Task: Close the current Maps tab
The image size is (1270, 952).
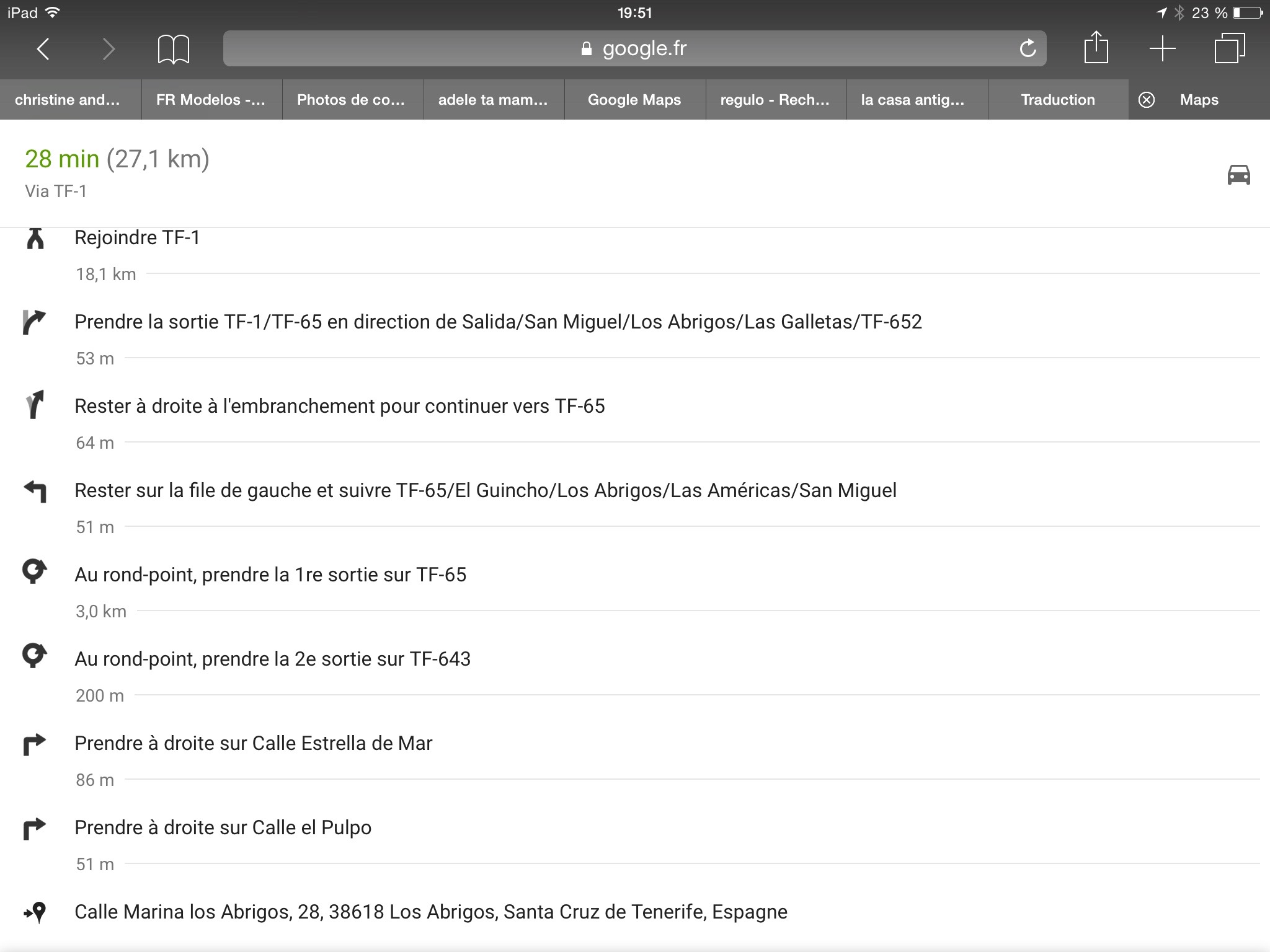Action: coord(1147,100)
